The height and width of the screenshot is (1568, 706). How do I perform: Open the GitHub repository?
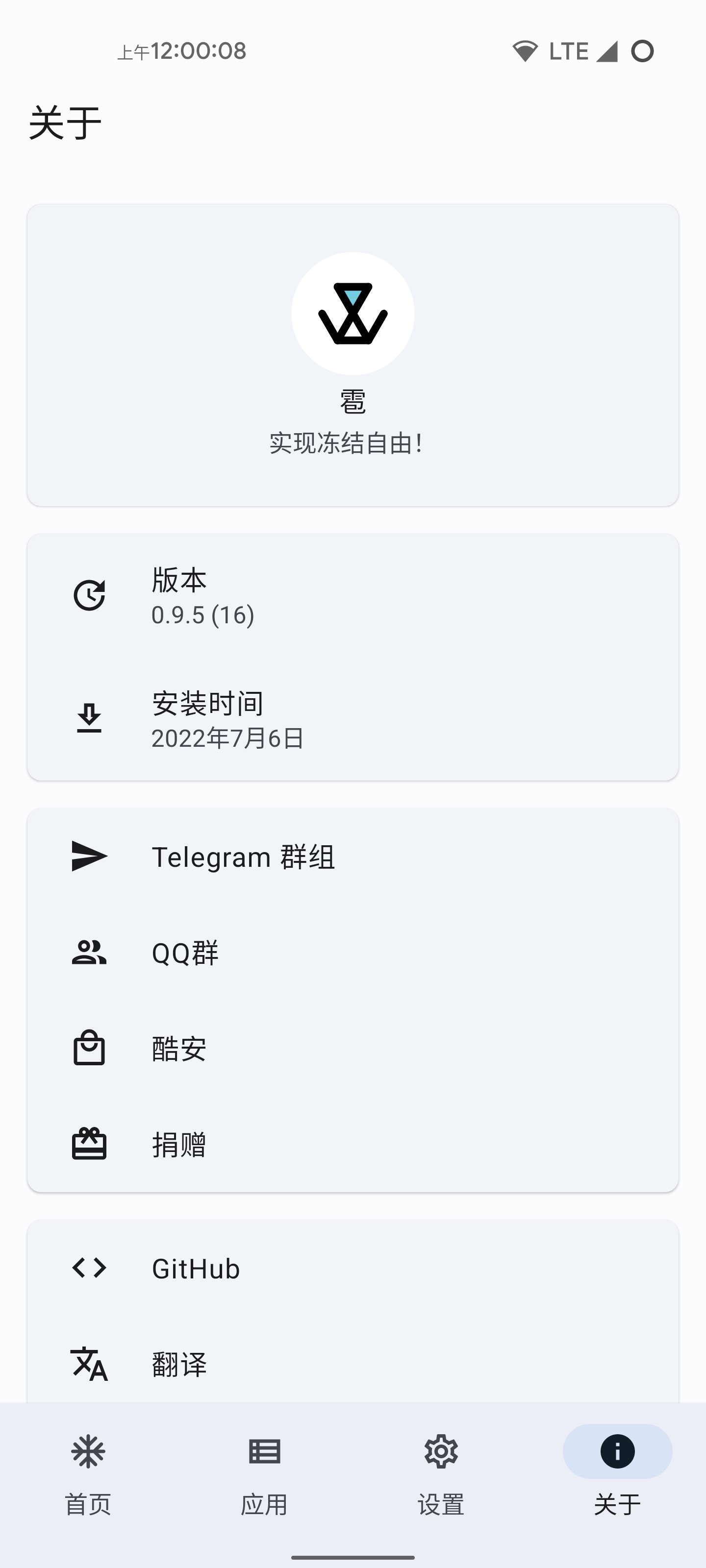coord(352,1269)
